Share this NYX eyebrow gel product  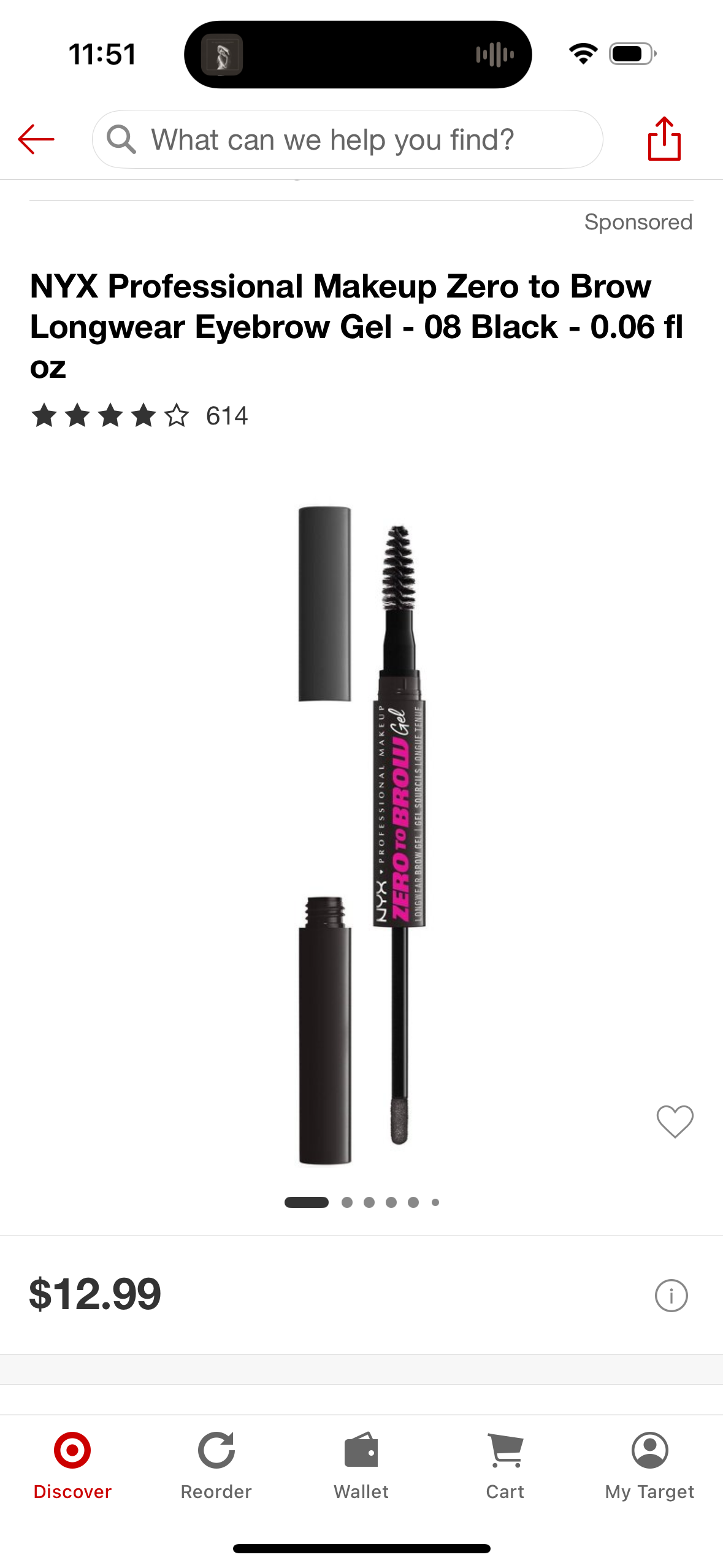click(x=664, y=139)
